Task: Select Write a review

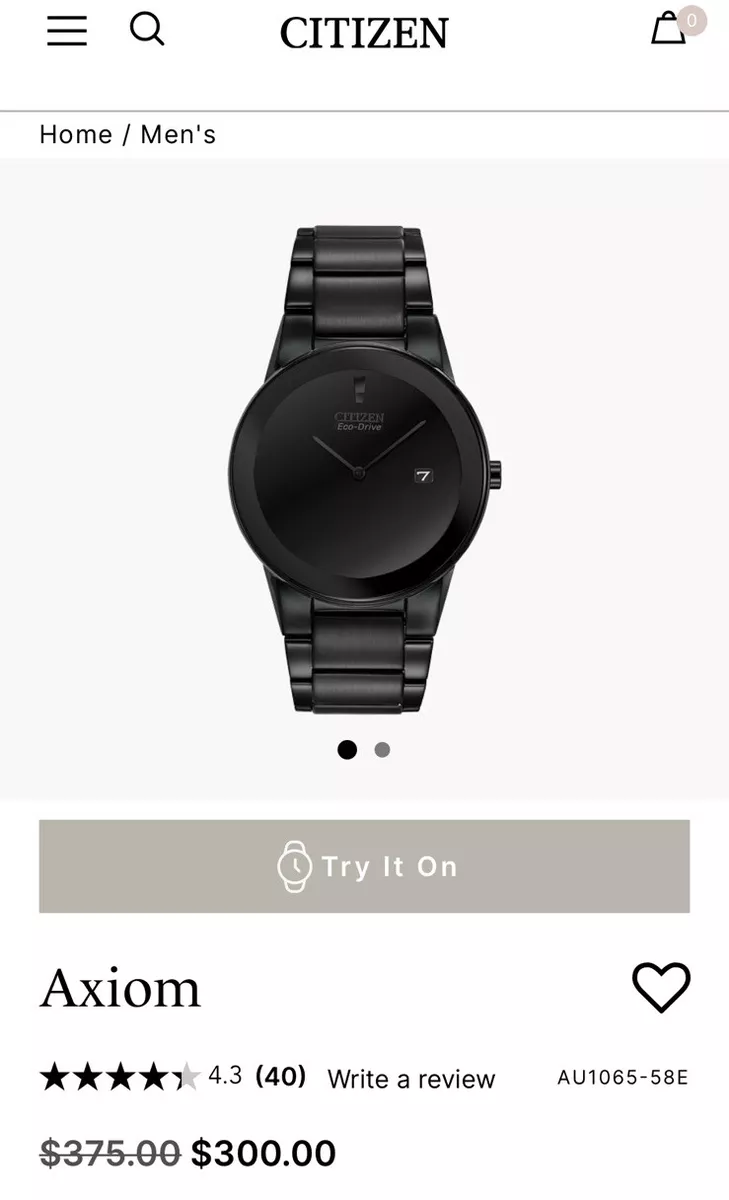Action: (x=411, y=1079)
